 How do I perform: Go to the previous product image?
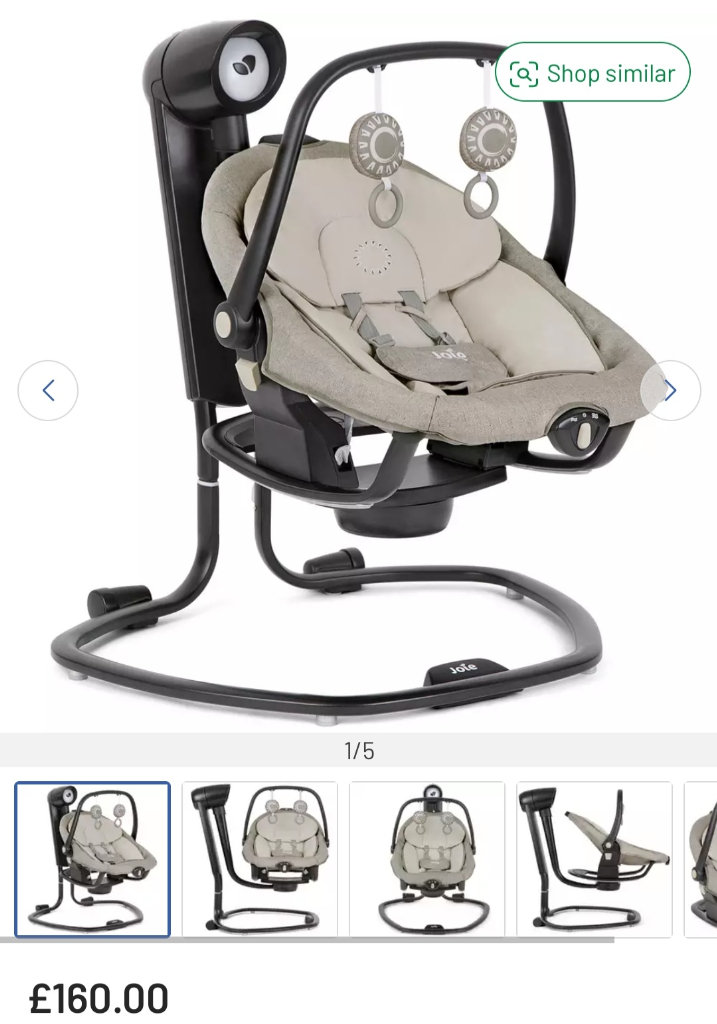(48, 390)
